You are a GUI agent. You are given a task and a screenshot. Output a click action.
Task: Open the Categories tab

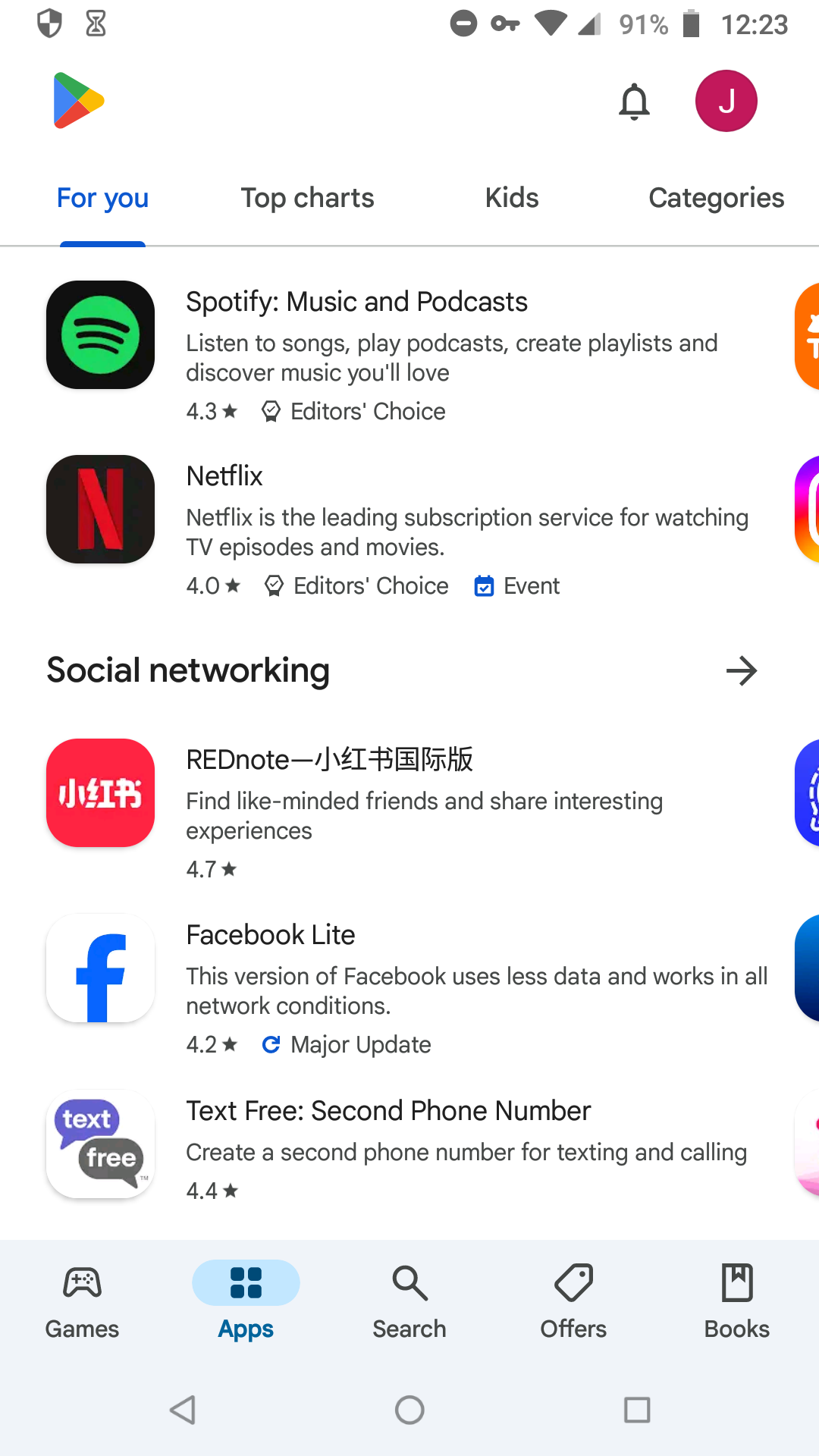[x=716, y=198]
